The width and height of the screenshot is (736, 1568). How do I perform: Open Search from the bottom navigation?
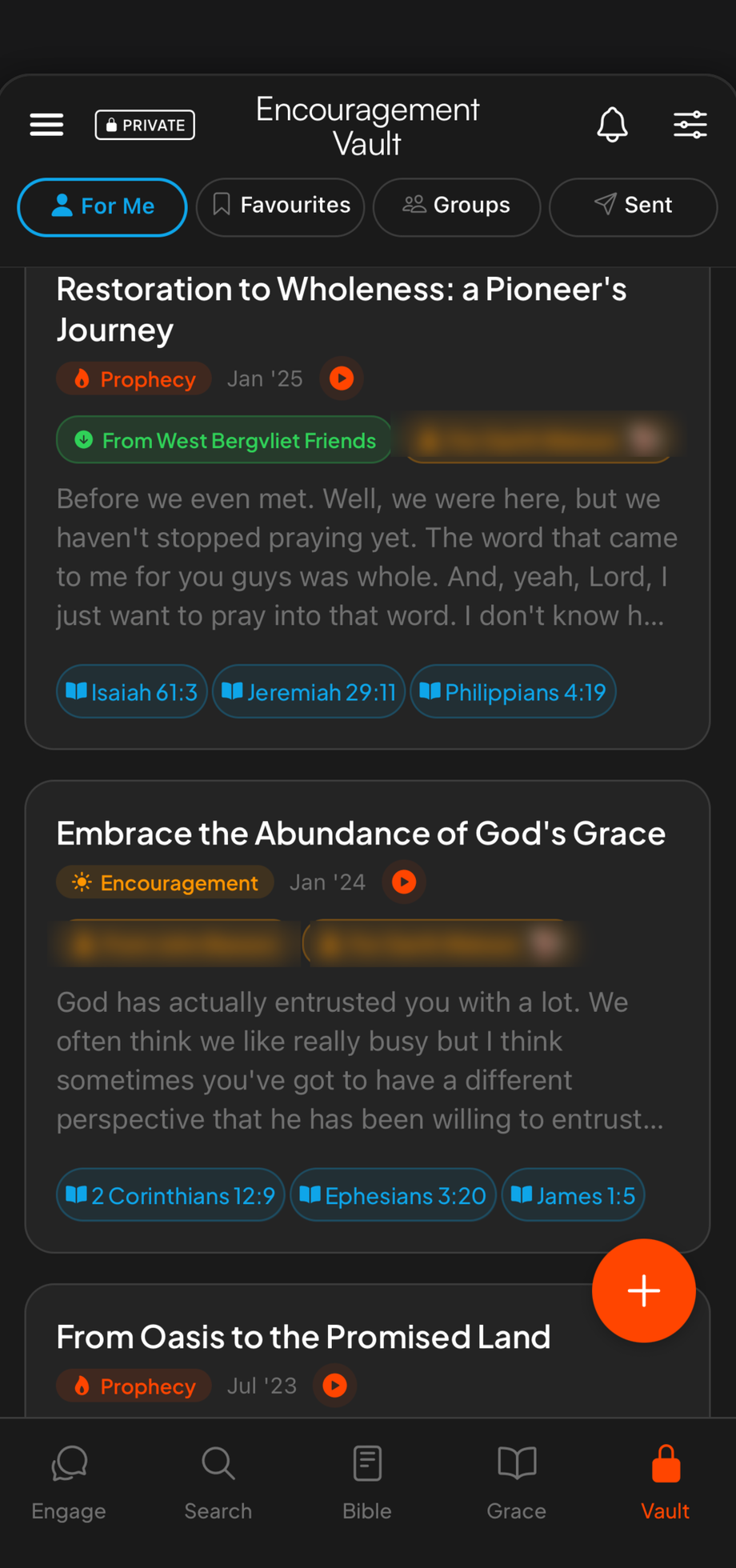218,1480
